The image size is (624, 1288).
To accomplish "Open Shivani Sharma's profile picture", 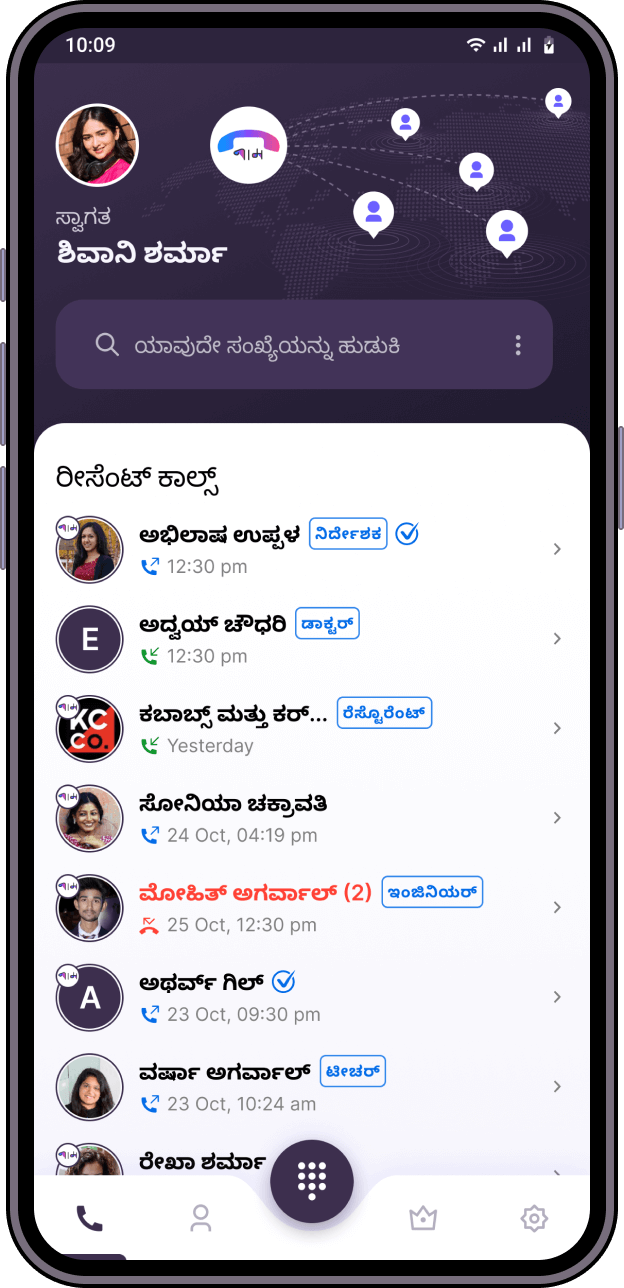I will tap(97, 145).
